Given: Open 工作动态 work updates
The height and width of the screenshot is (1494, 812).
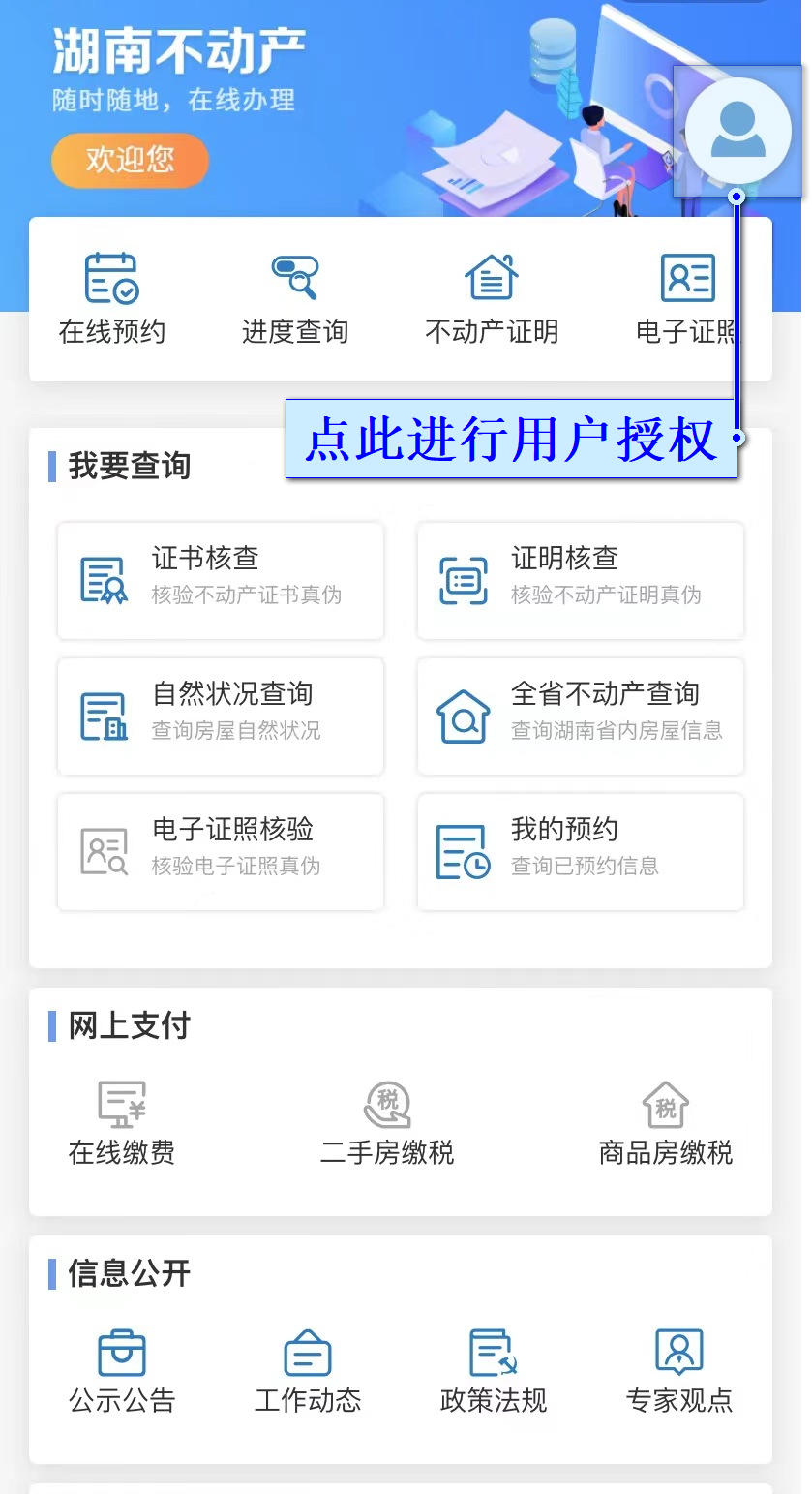Looking at the screenshot, I should (x=308, y=1371).
